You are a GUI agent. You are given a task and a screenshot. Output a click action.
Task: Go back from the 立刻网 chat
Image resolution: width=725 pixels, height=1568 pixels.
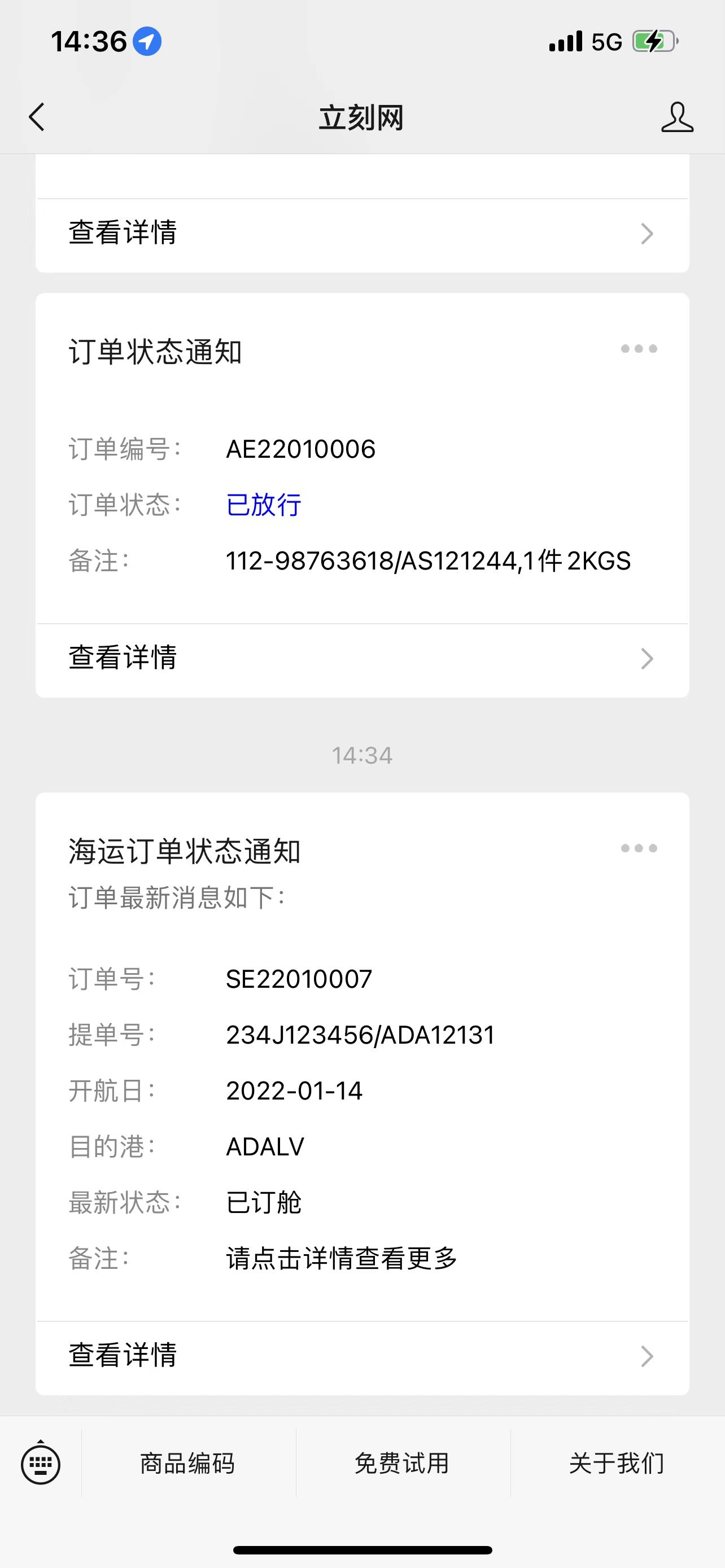point(37,117)
